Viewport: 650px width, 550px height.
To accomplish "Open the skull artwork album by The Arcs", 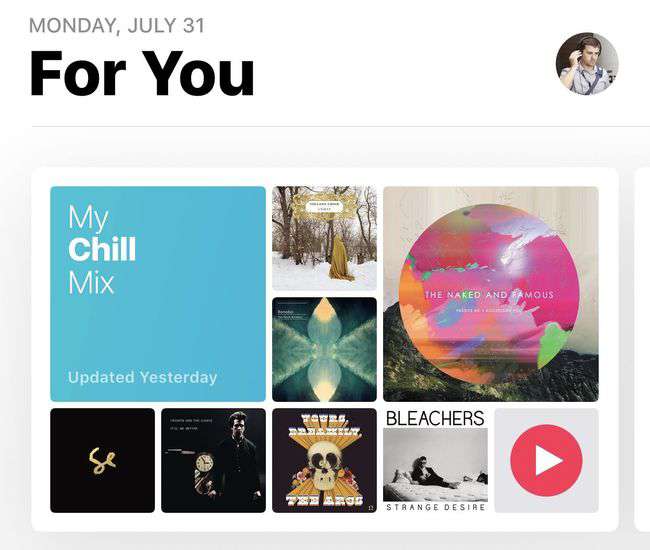I will (x=325, y=460).
